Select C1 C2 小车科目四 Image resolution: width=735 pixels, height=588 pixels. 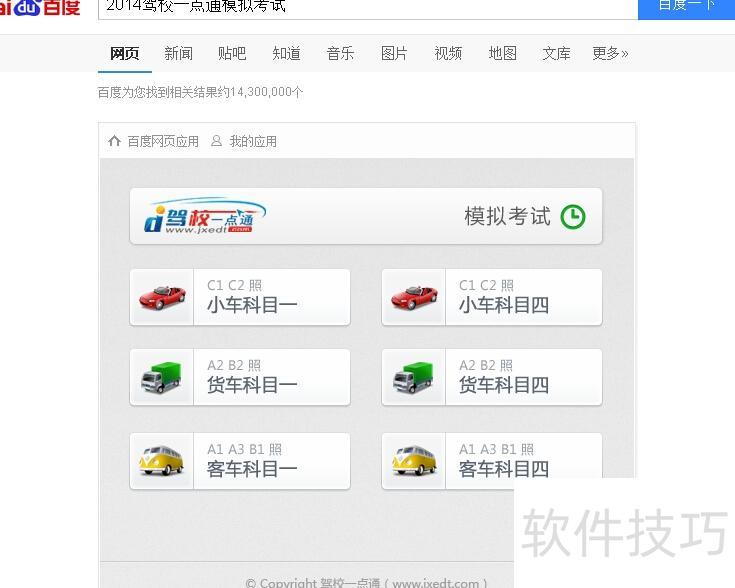point(492,297)
